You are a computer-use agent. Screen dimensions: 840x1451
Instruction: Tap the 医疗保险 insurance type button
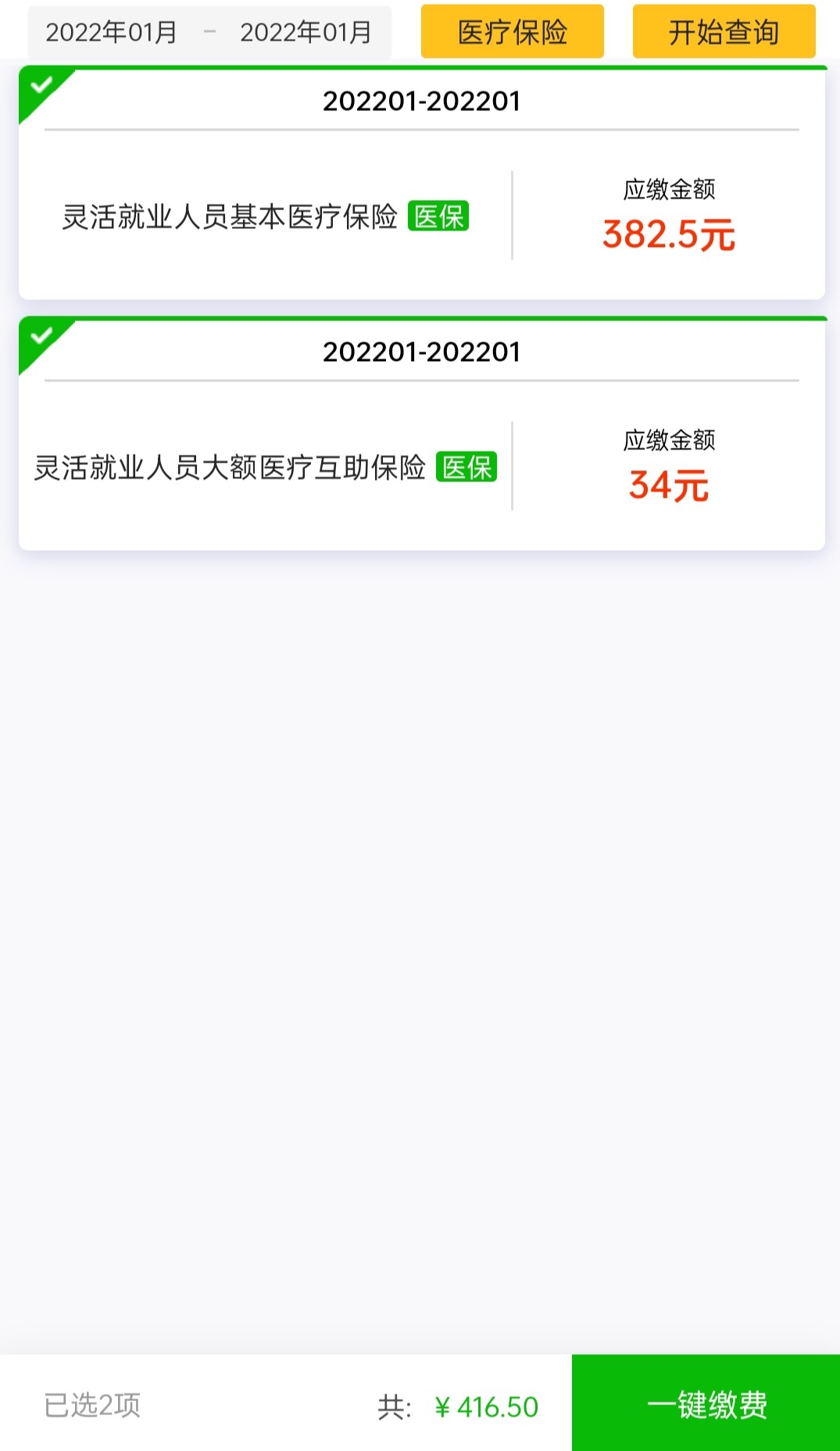(512, 31)
